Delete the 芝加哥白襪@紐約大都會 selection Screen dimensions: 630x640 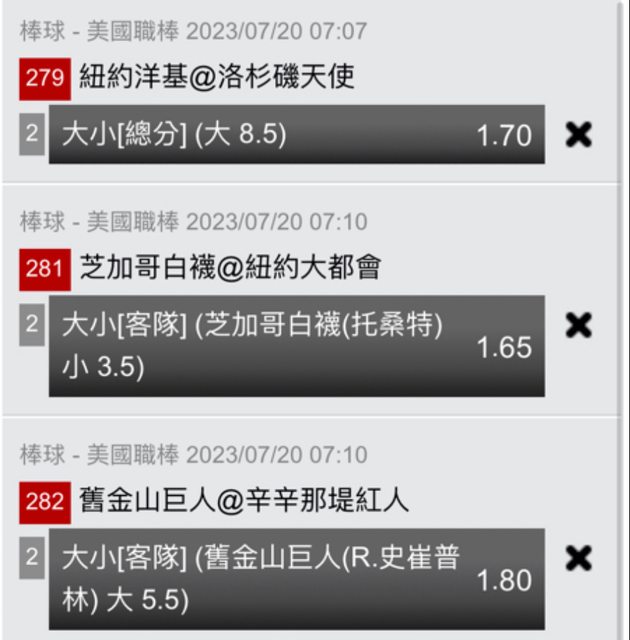point(578,325)
